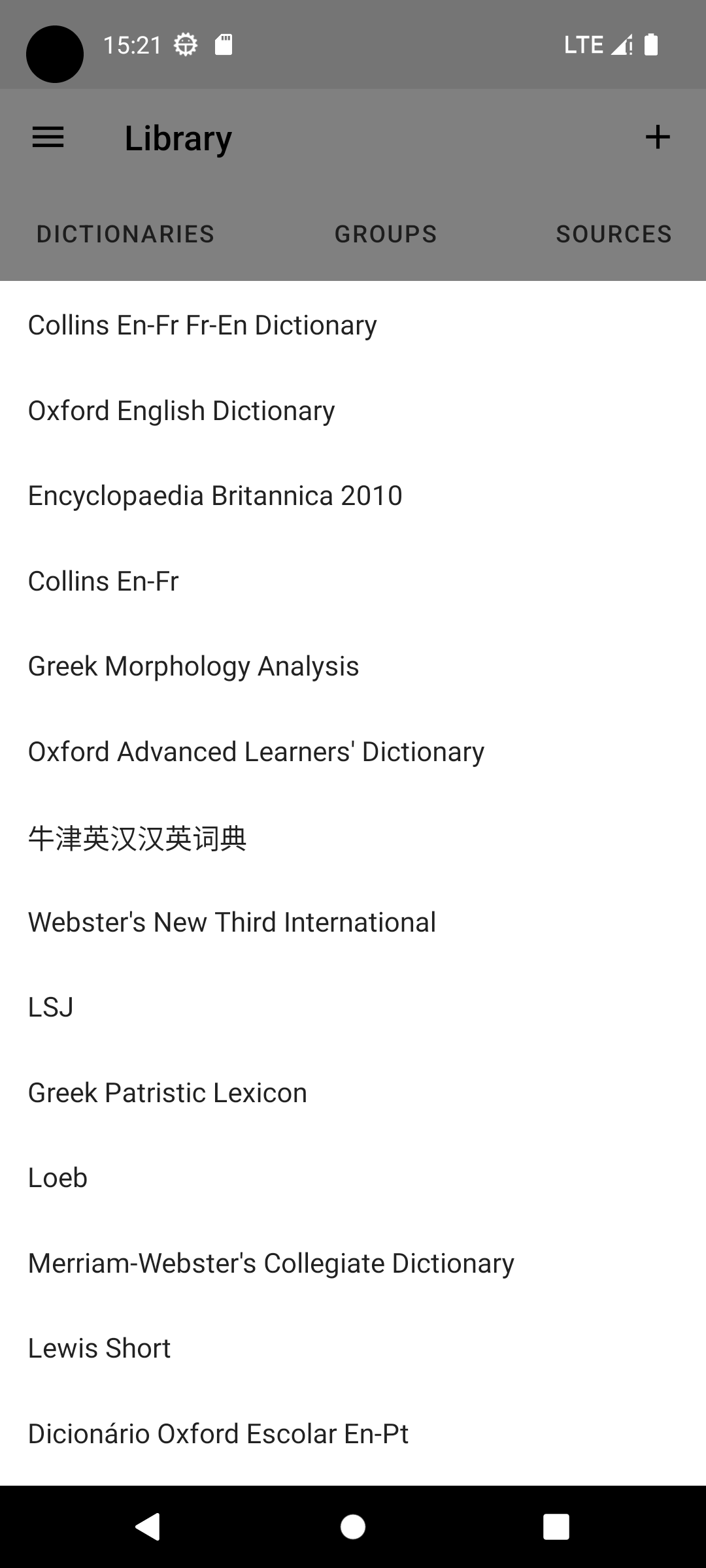Open the Lewis Short dictionary
This screenshot has height=1568, width=706.
pos(99,1348)
